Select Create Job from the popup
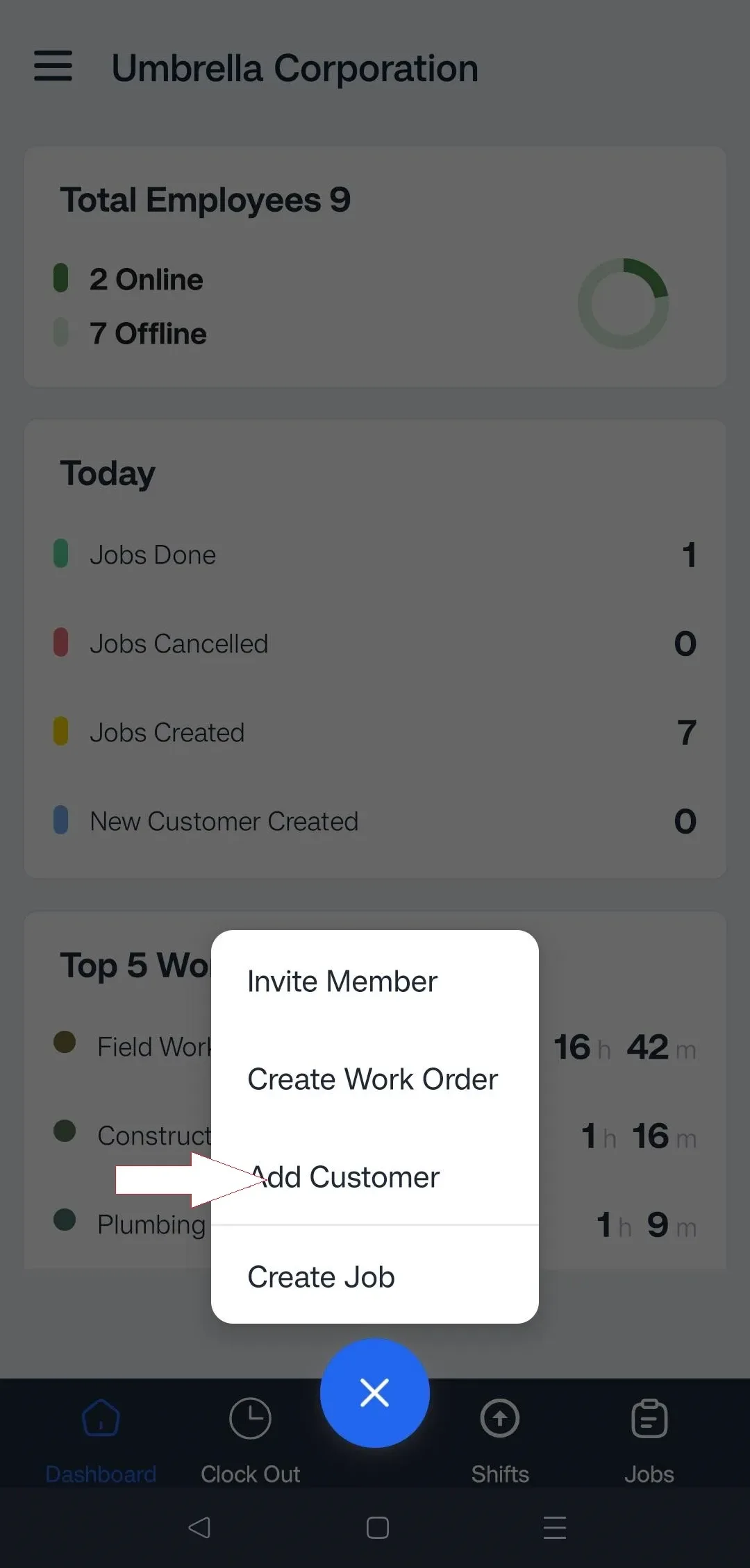This screenshot has width=750, height=1568. point(375,1276)
